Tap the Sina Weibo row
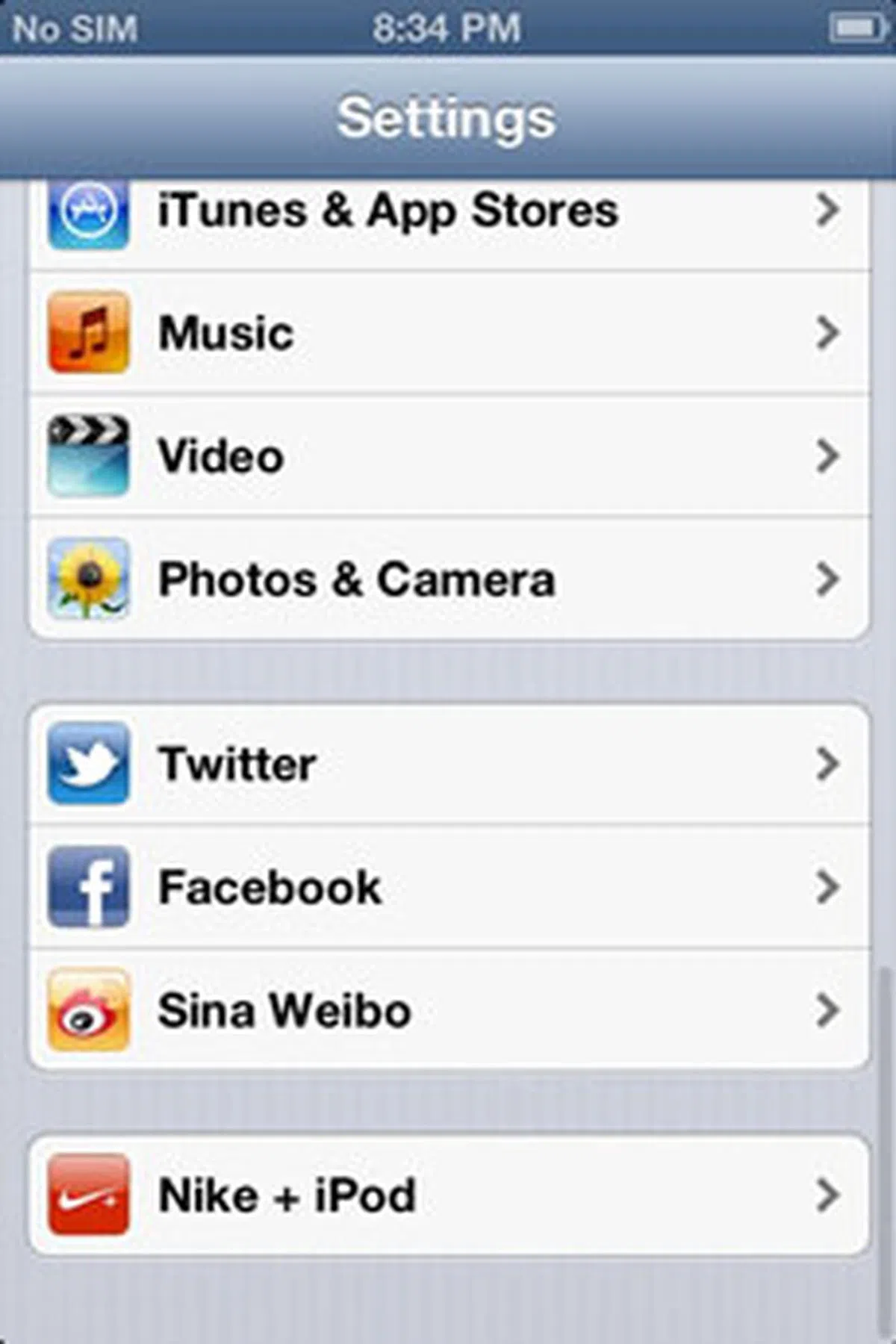This screenshot has height=1344, width=896. click(448, 1010)
